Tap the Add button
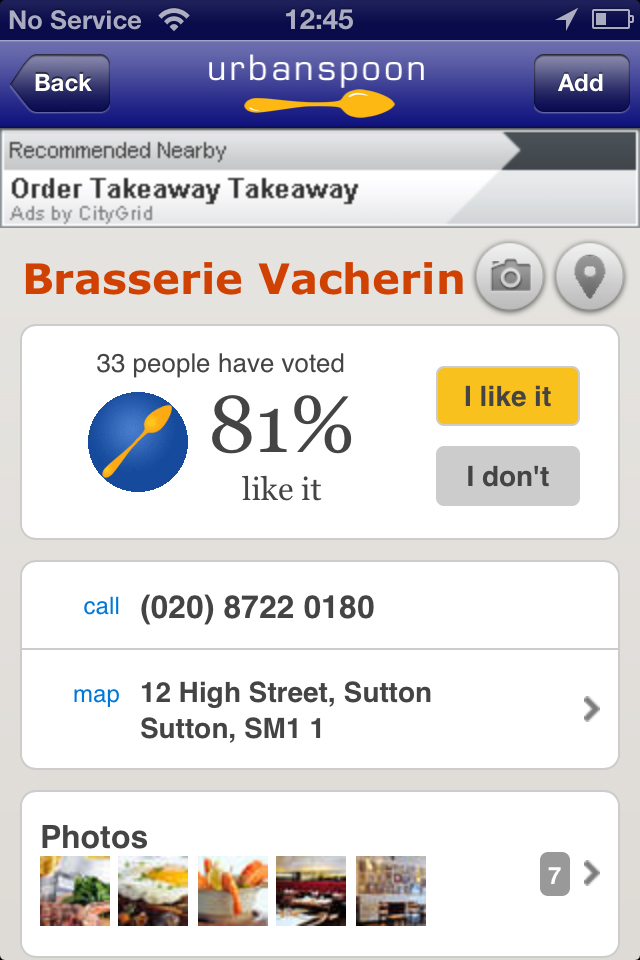 (x=580, y=83)
